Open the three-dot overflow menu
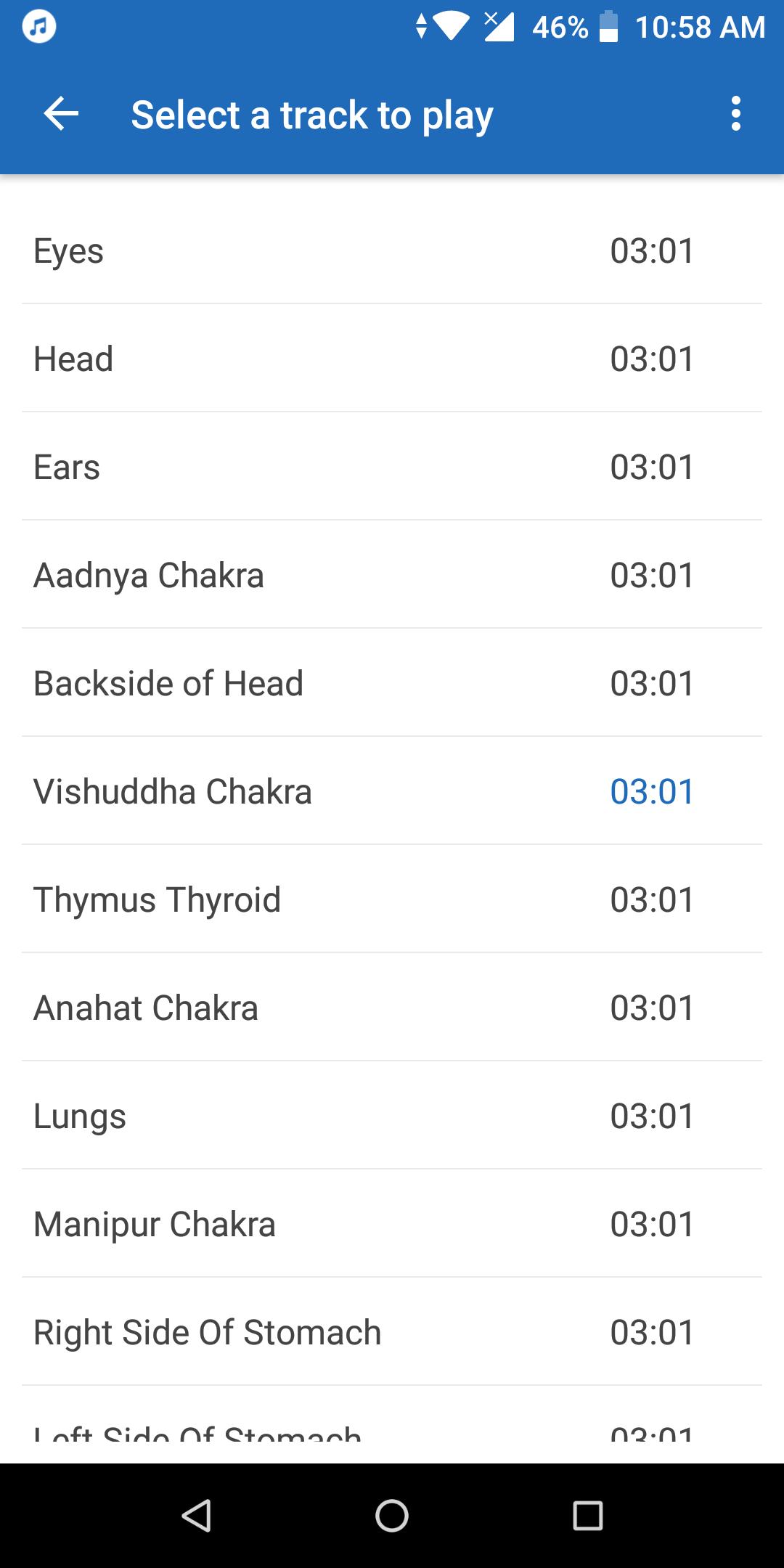This screenshot has width=784, height=1568. click(736, 114)
